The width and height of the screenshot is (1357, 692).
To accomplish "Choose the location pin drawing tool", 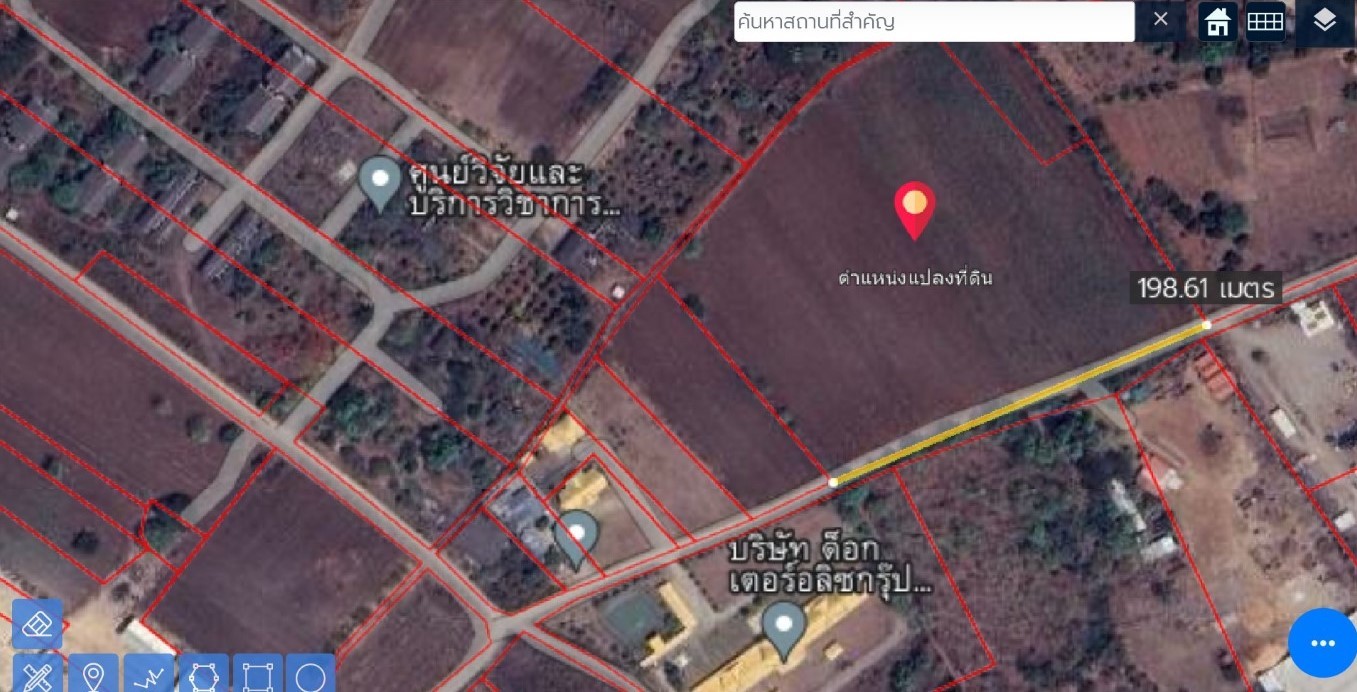I will point(93,675).
